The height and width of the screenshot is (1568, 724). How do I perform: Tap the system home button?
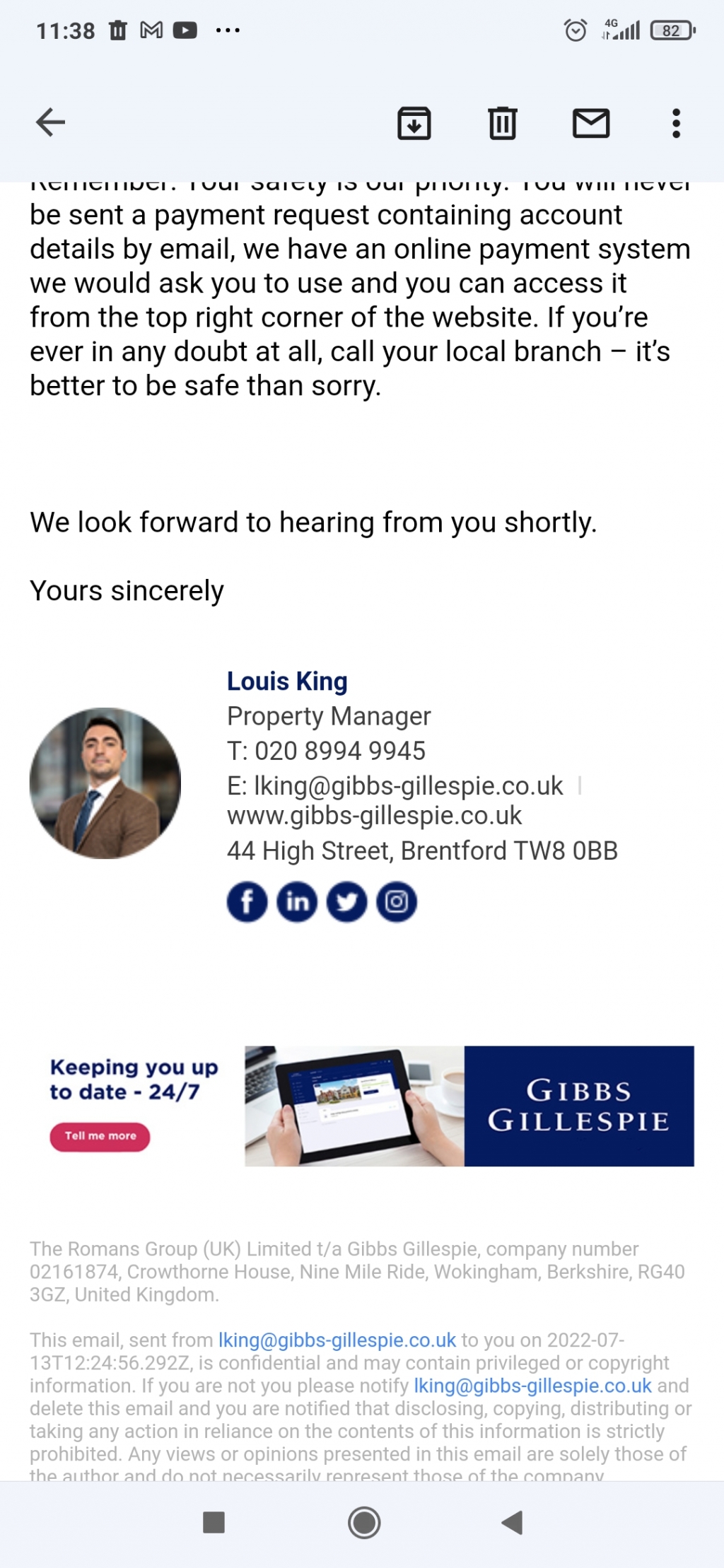364,1522
